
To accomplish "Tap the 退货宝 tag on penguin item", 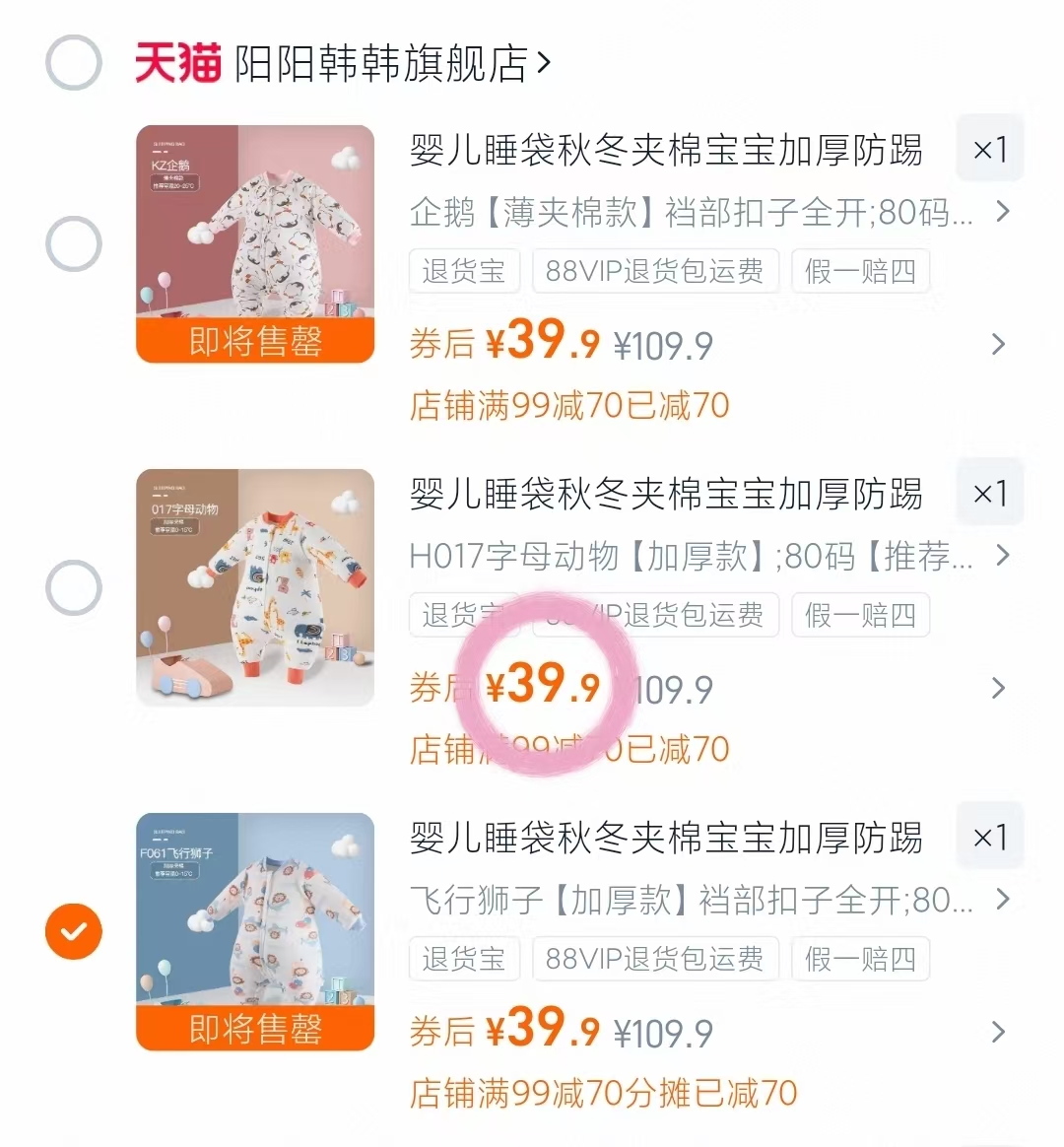I will (x=464, y=271).
